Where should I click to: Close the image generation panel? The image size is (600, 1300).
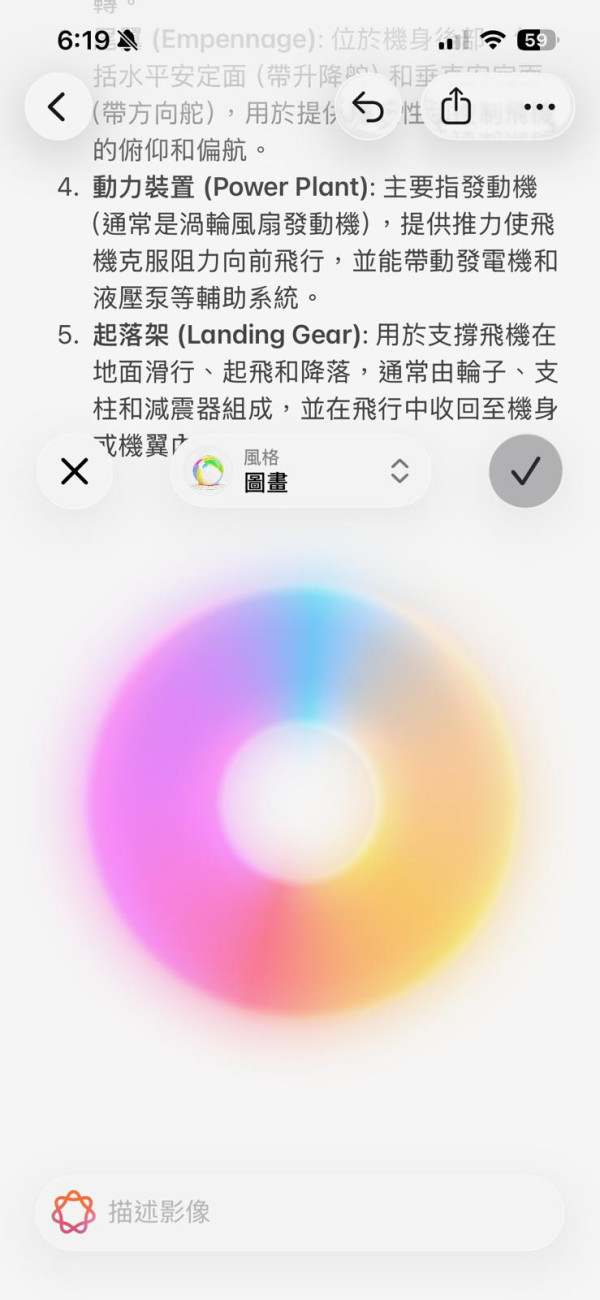(x=75, y=471)
